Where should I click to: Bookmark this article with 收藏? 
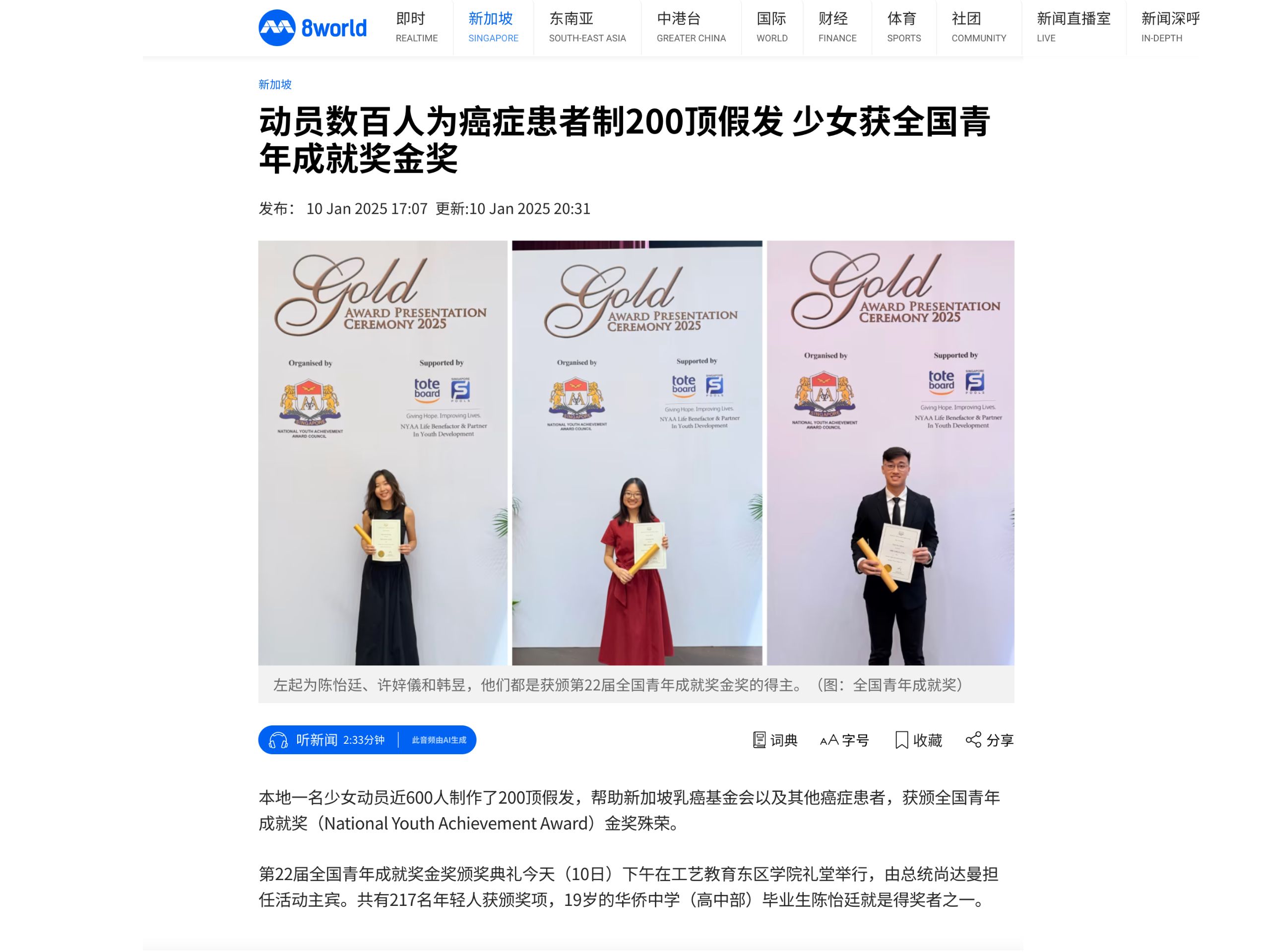919,740
